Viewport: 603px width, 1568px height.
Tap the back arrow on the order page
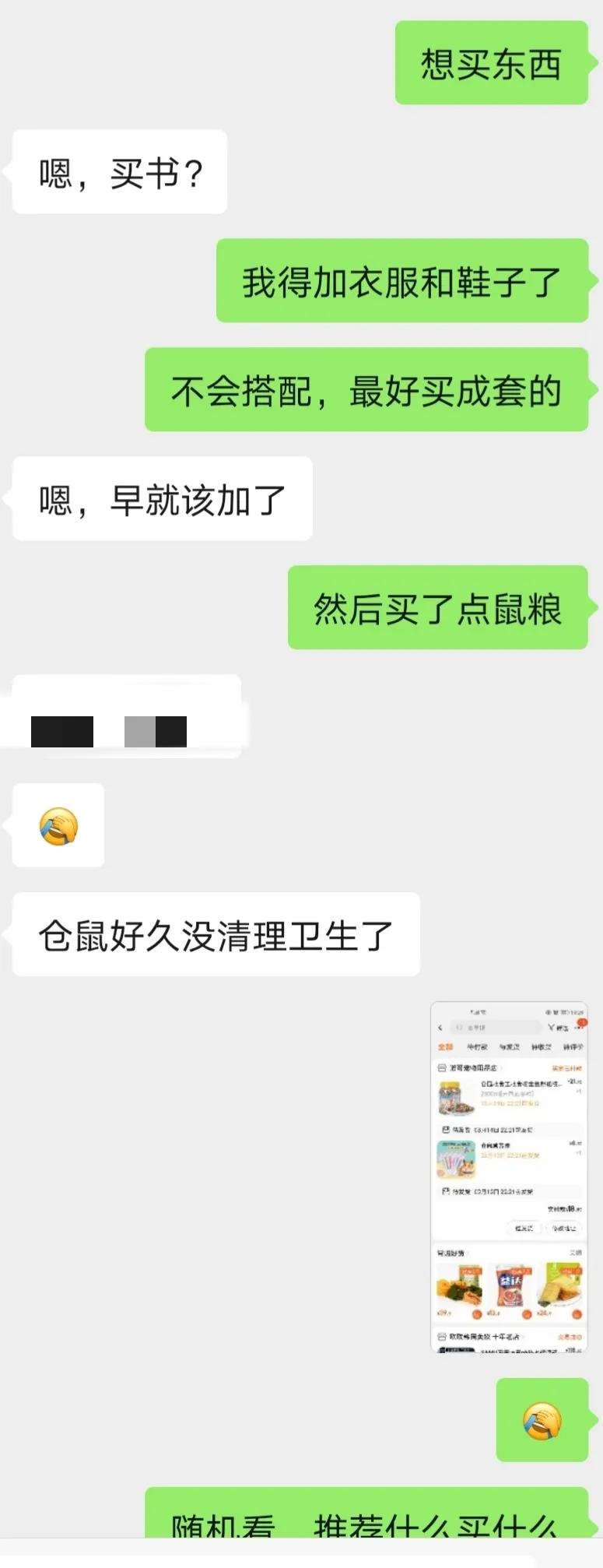440,1028
